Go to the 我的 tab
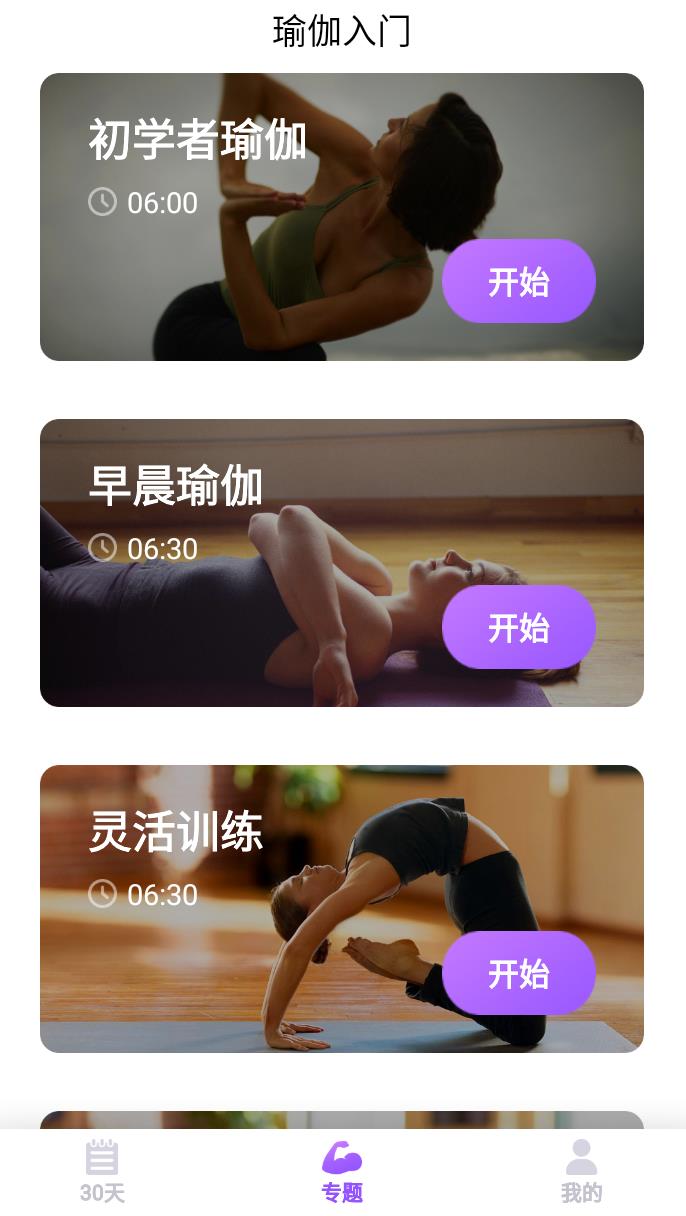The height and width of the screenshot is (1216, 686). (x=581, y=1171)
